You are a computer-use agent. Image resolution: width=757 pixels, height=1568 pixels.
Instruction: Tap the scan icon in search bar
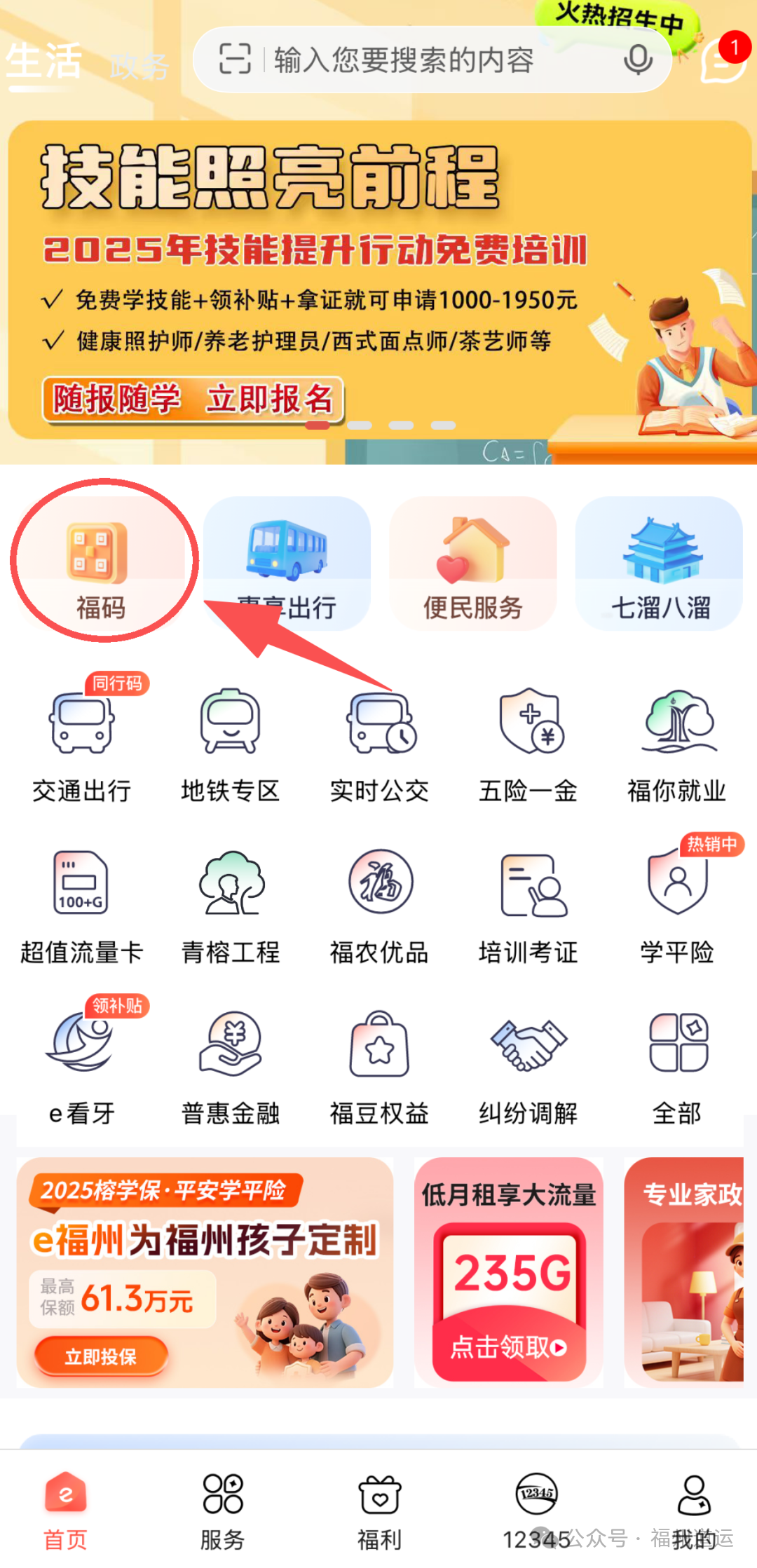(235, 59)
